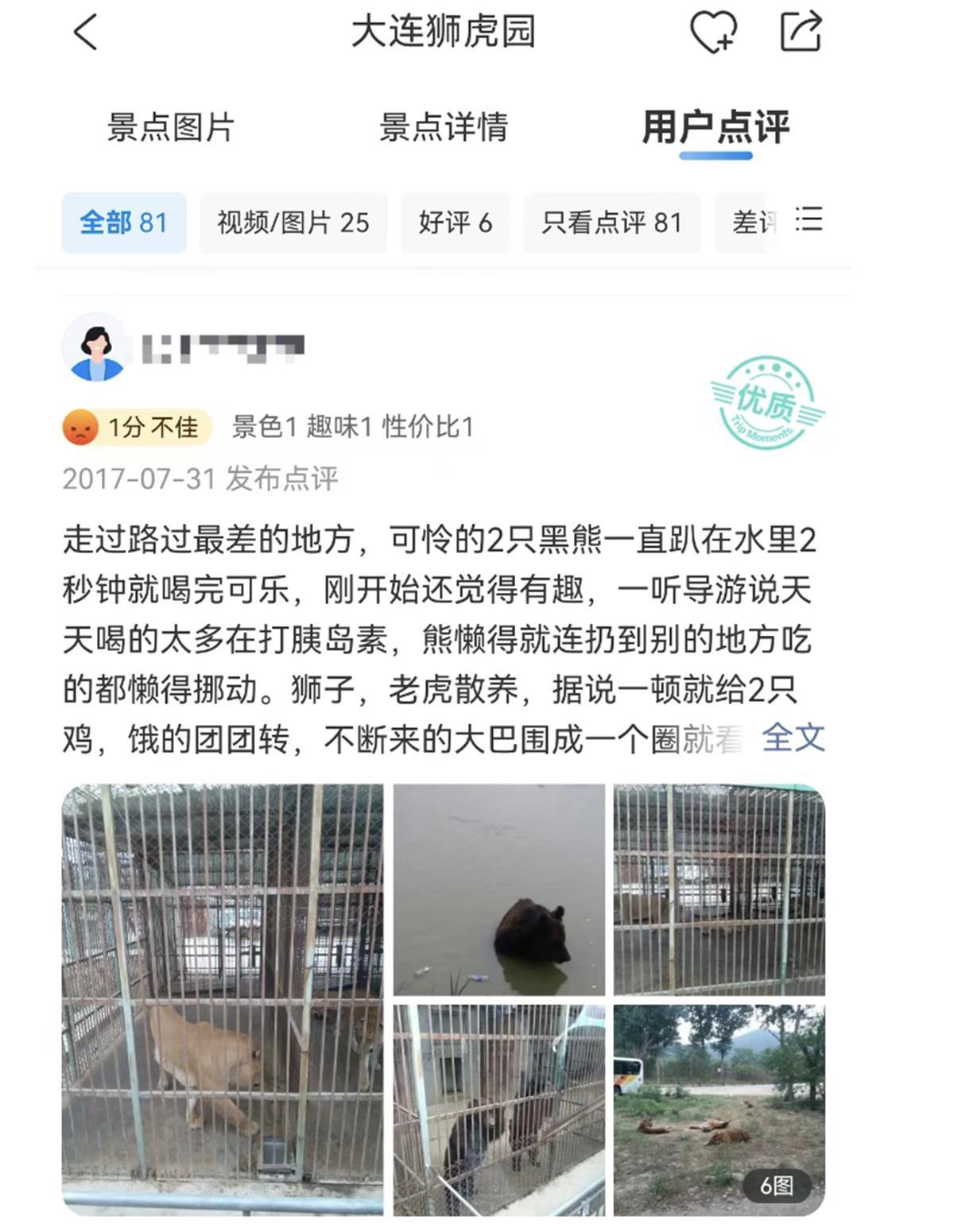Expand the full filter list icon

coord(809,219)
